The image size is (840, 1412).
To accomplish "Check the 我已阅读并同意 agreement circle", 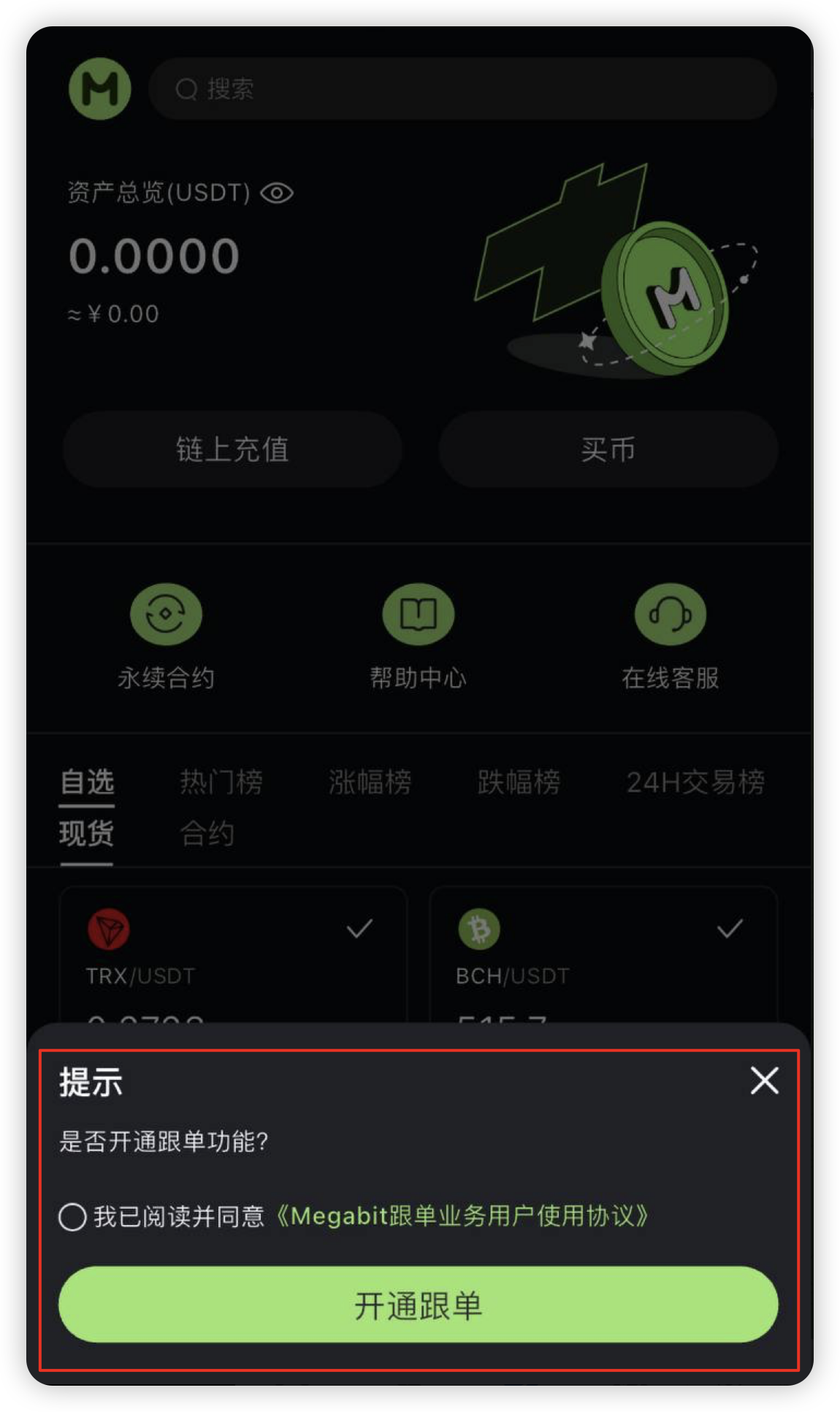I will coord(72,1217).
